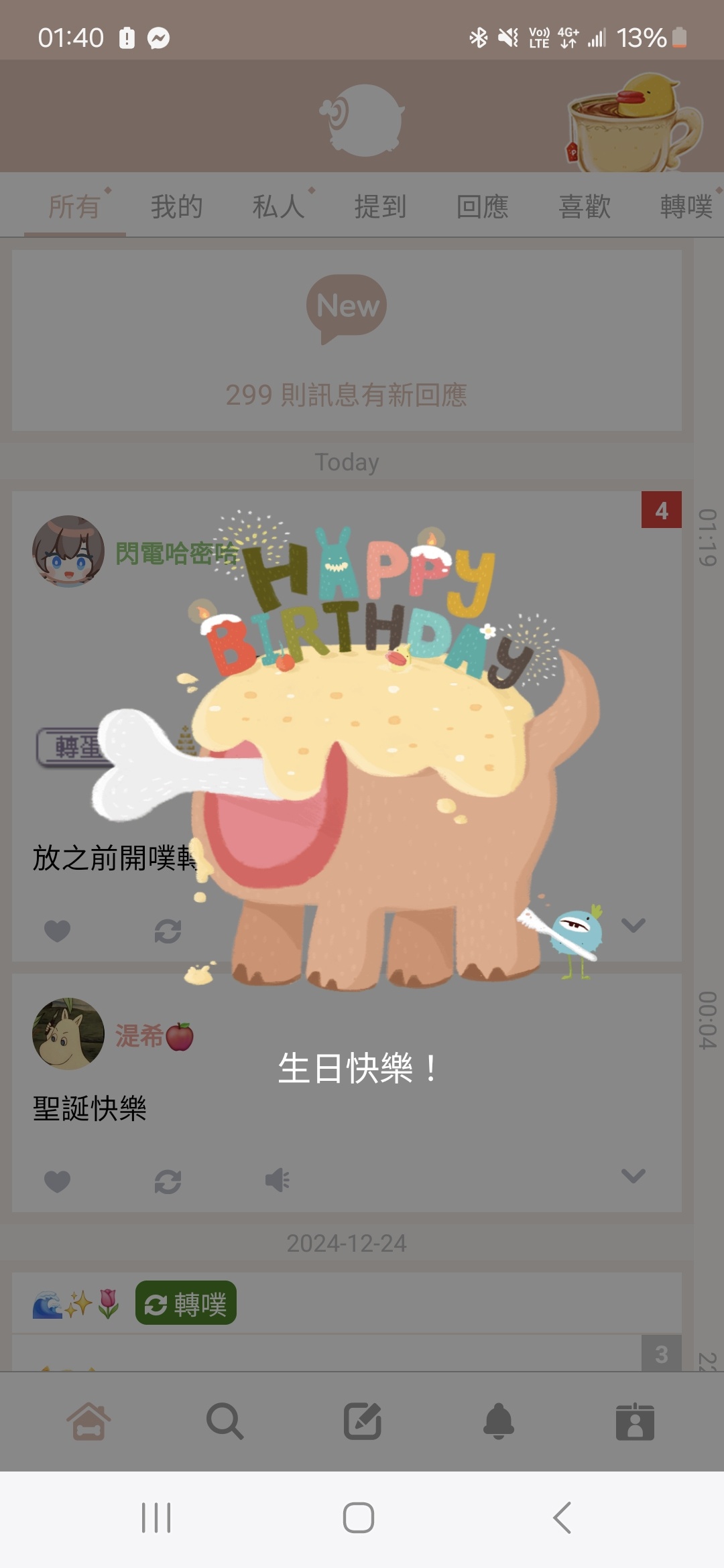Switch to the 我的 tab
The image size is (724, 1568).
point(176,206)
